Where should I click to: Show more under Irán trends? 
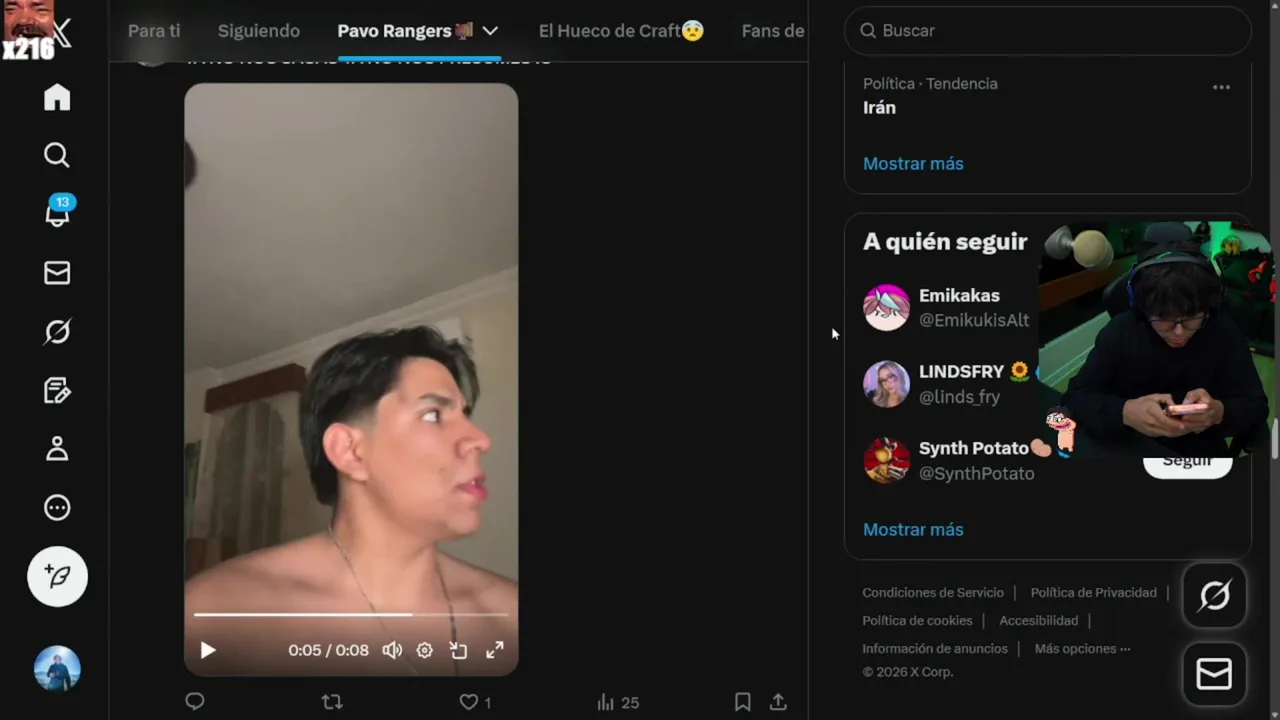[913, 163]
